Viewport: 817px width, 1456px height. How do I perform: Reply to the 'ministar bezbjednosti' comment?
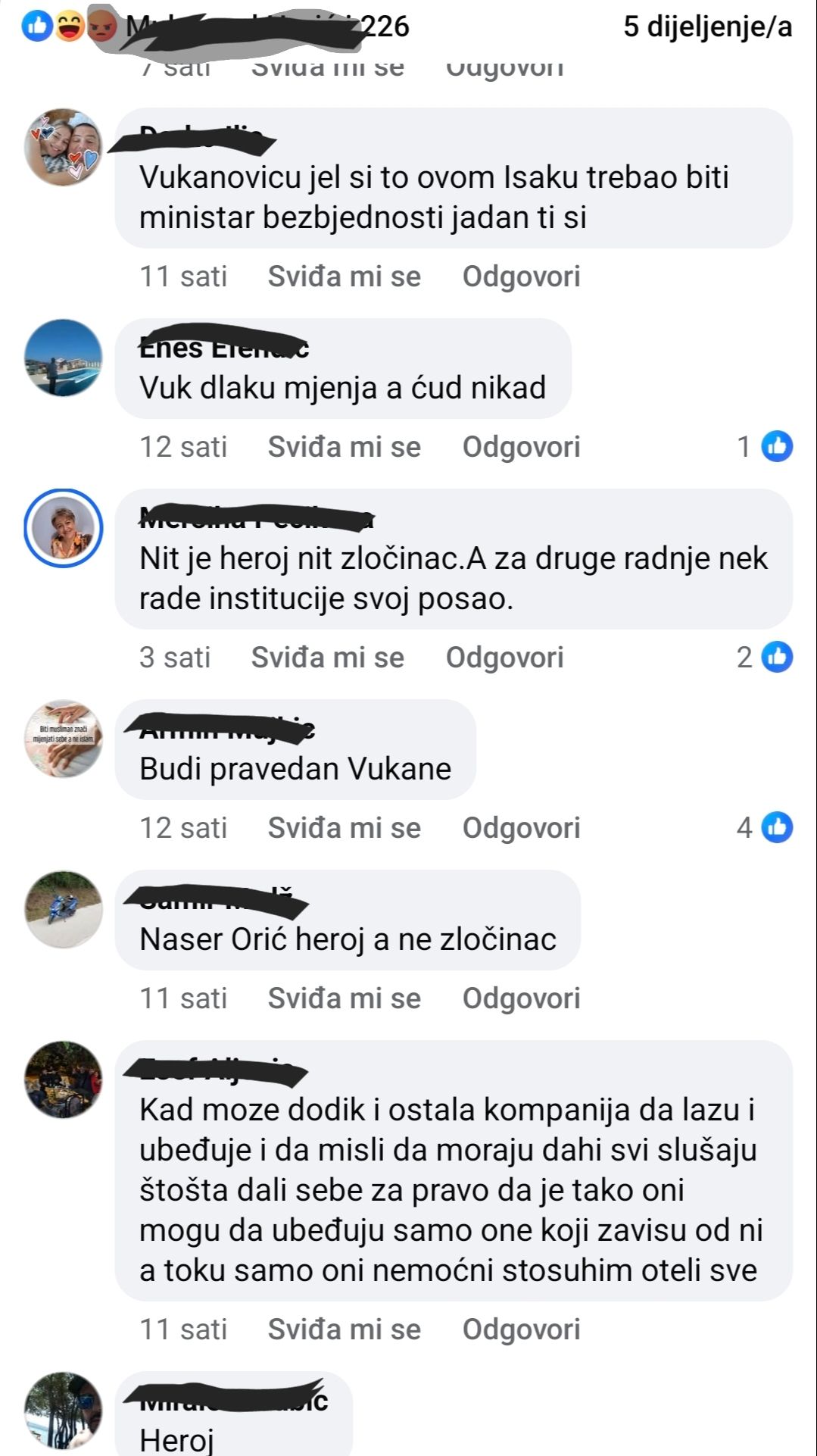click(x=521, y=277)
